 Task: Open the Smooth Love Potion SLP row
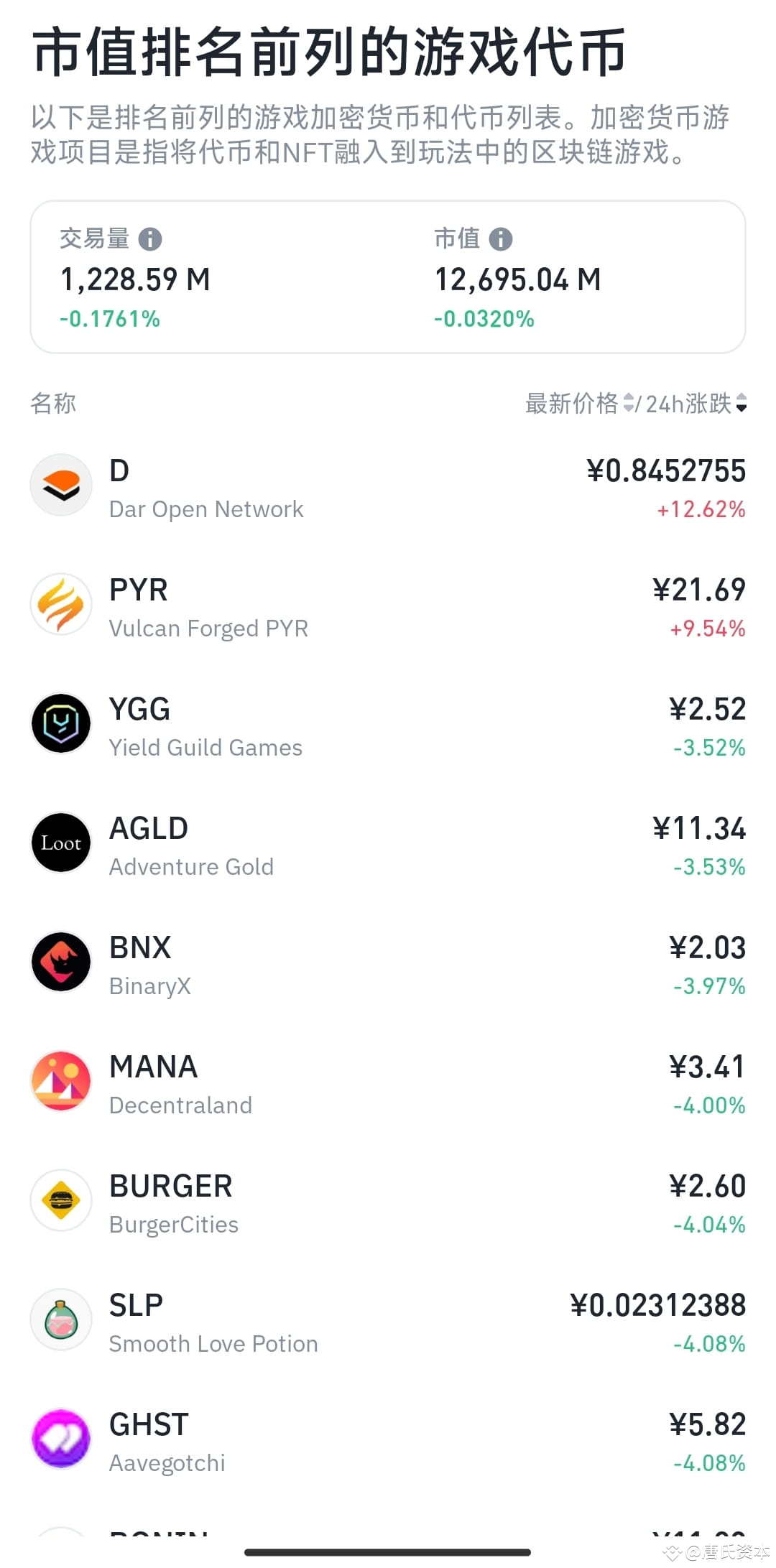point(388,1322)
